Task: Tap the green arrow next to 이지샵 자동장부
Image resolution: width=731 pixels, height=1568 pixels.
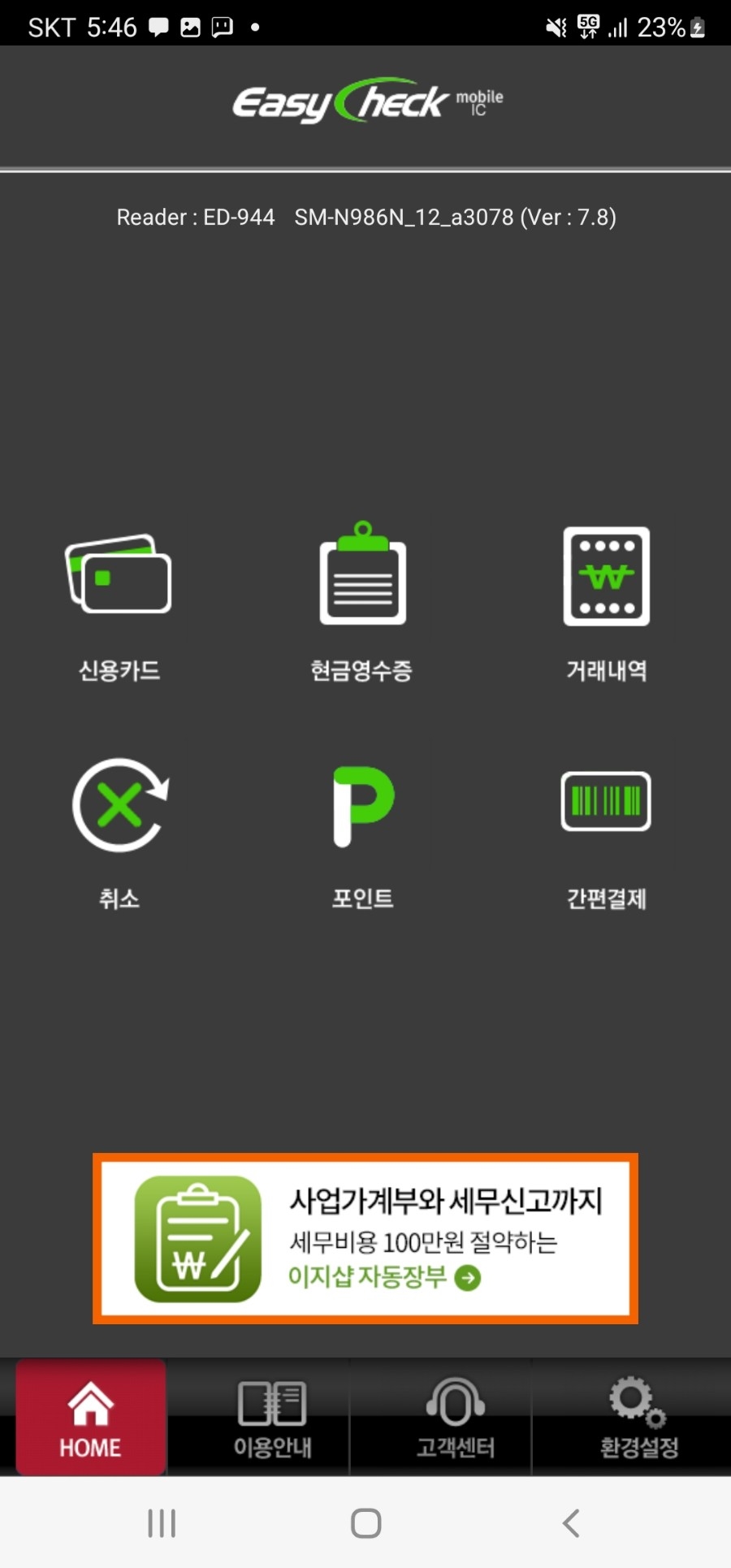Action: [x=467, y=1278]
